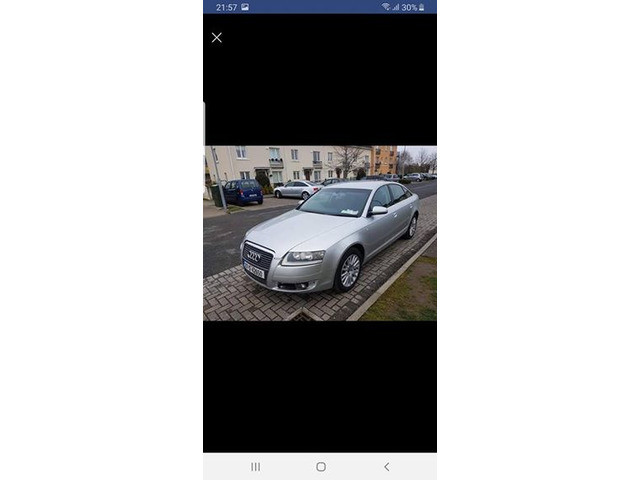
Task: Close the full-screen photo viewer
Action: [x=216, y=38]
